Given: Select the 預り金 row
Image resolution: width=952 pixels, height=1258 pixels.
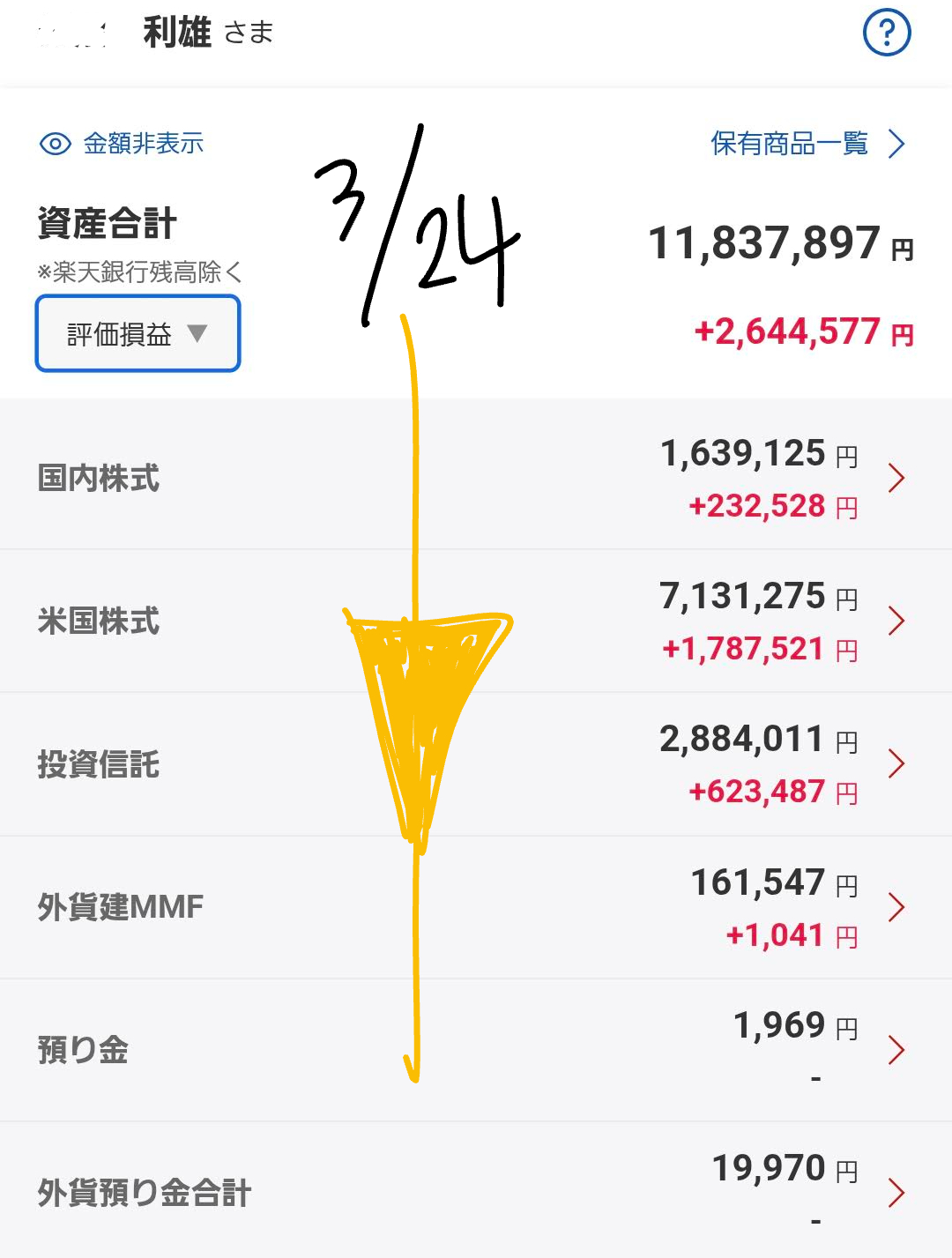Looking at the screenshot, I should tap(476, 1050).
